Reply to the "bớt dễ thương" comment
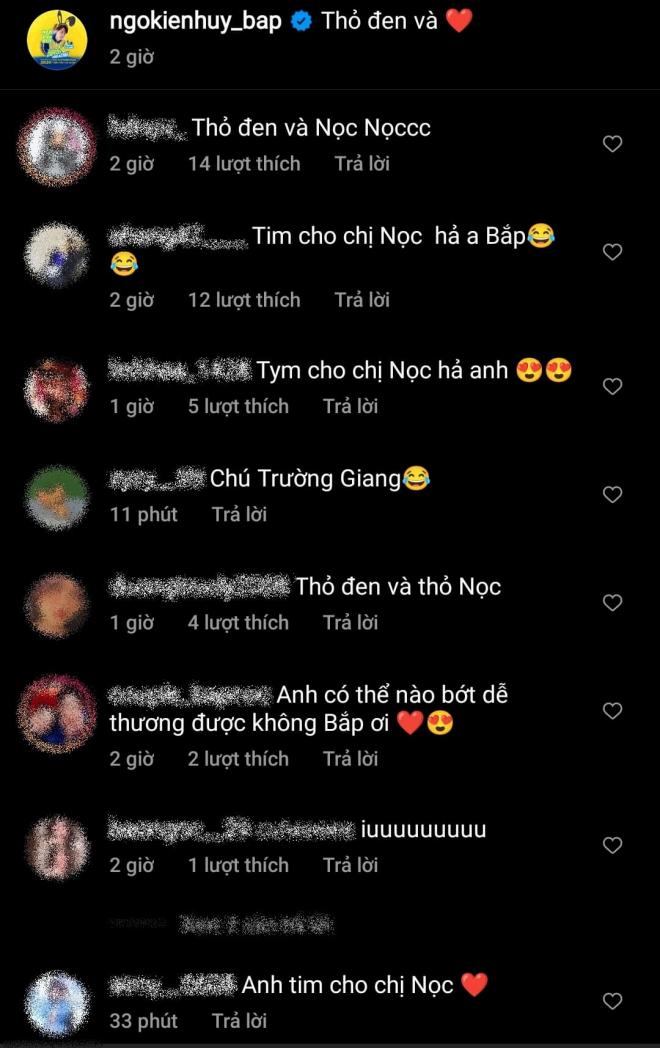This screenshot has height=1048, width=660. [x=351, y=759]
